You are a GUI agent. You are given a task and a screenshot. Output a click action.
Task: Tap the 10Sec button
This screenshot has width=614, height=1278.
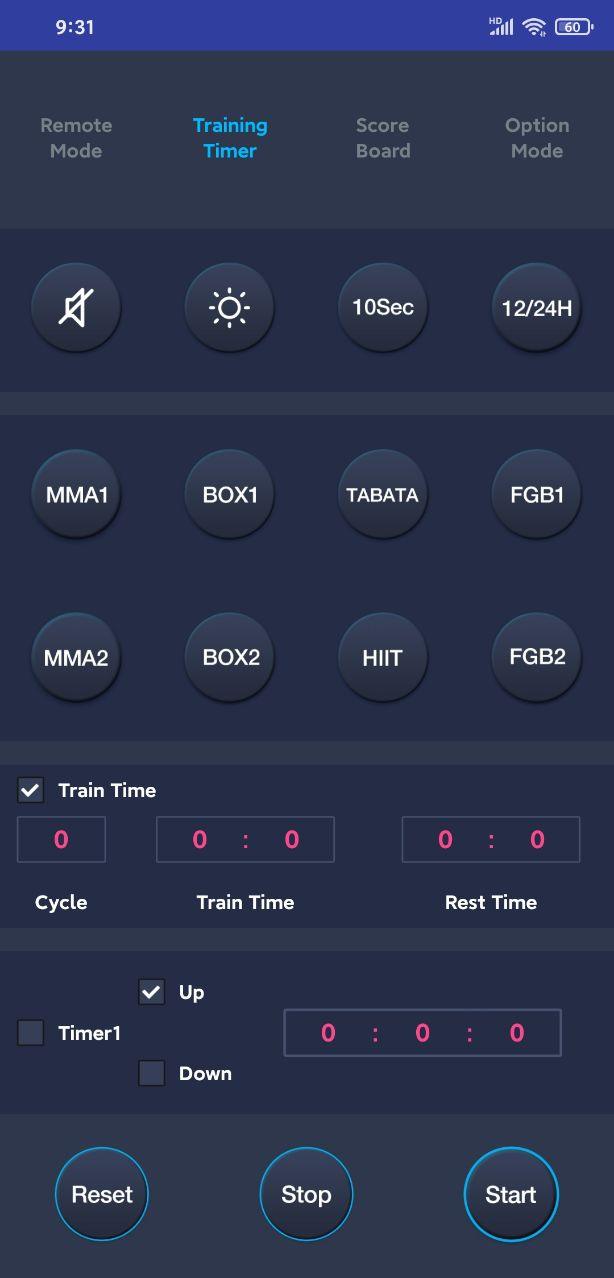(x=383, y=307)
